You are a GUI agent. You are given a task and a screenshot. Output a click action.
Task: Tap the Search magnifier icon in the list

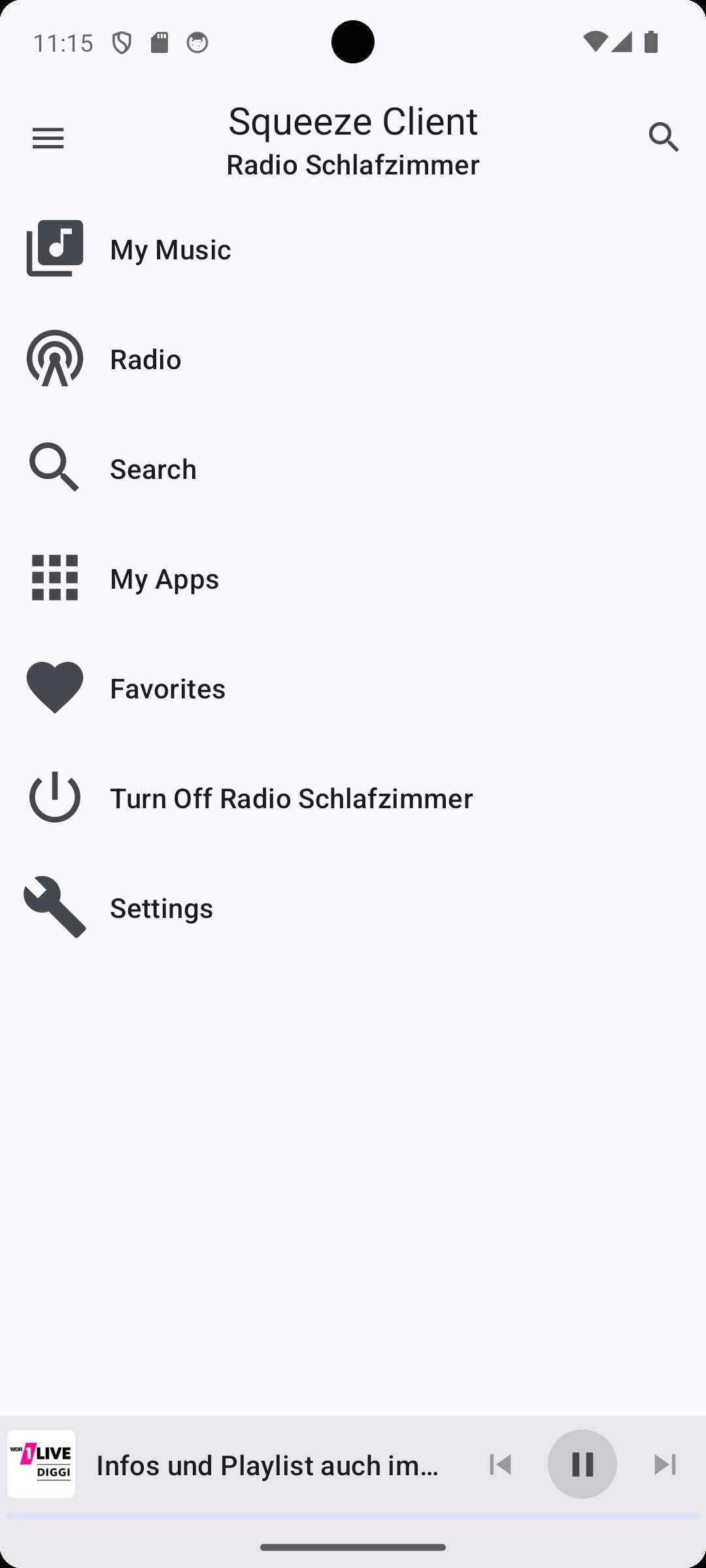pos(54,468)
